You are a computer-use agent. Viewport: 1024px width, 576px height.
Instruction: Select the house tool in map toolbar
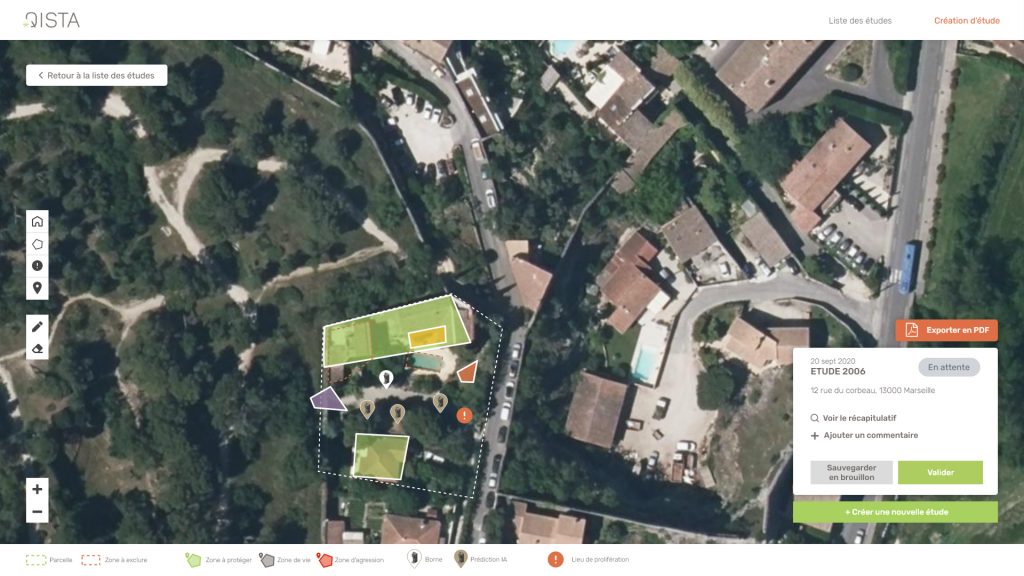38,221
